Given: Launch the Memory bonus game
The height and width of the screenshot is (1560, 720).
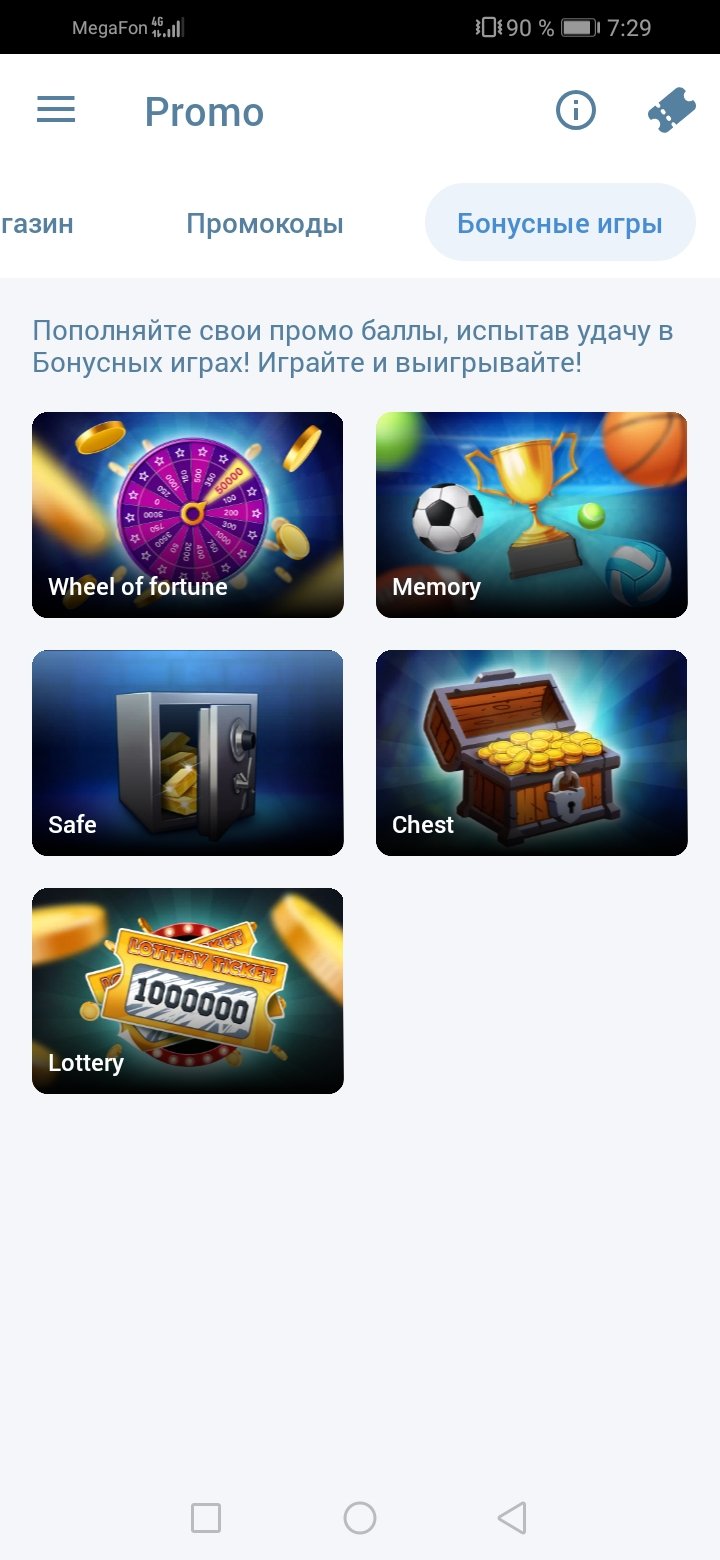Looking at the screenshot, I should click(x=531, y=514).
